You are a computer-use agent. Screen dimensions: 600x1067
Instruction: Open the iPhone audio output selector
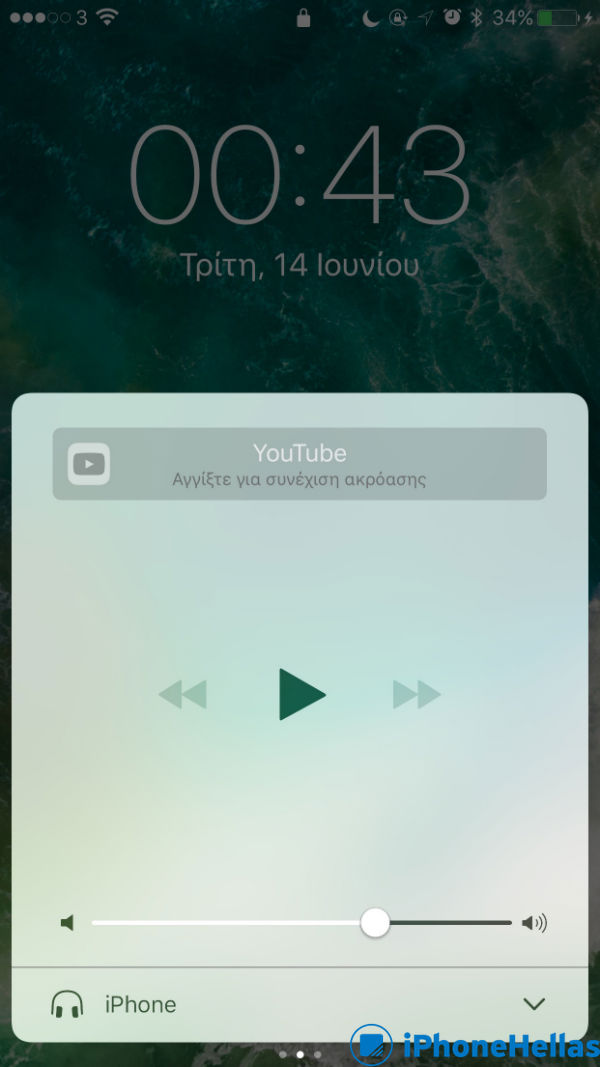pyautogui.click(x=300, y=1004)
